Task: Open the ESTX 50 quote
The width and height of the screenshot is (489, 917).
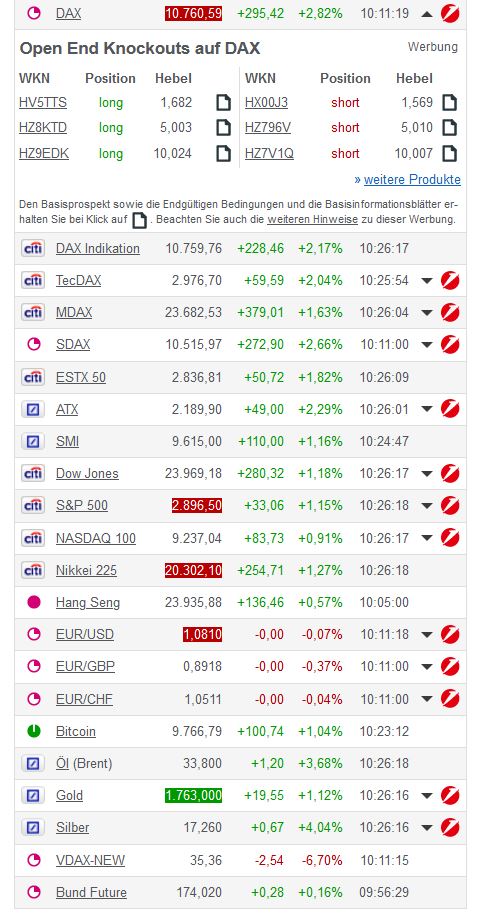Action: click(x=81, y=377)
